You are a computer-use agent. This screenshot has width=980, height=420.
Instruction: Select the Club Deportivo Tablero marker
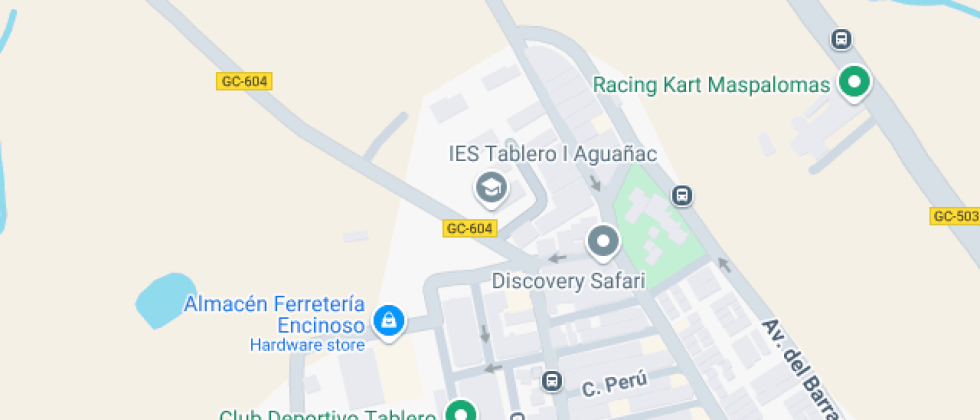[x=461, y=412]
